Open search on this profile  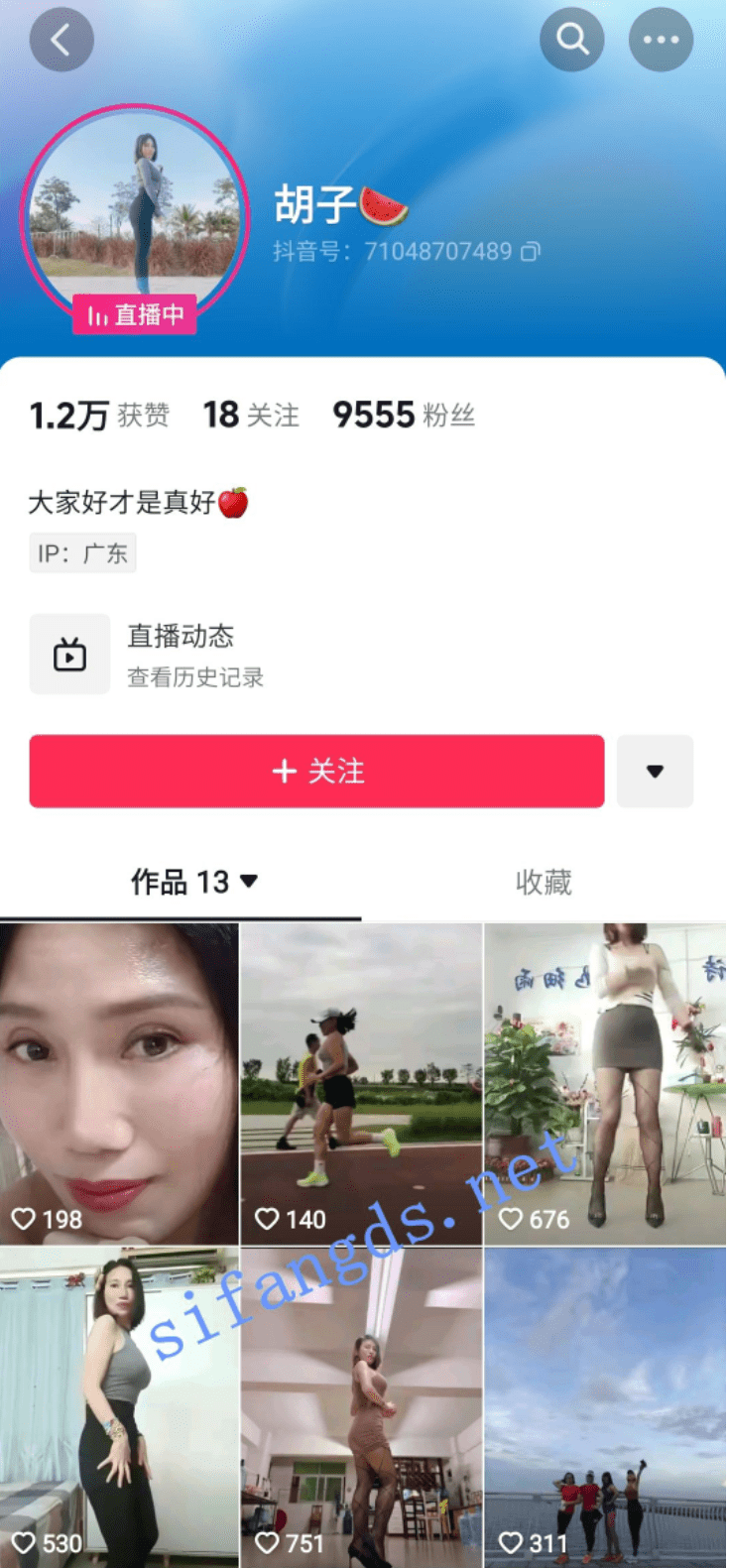tap(571, 40)
